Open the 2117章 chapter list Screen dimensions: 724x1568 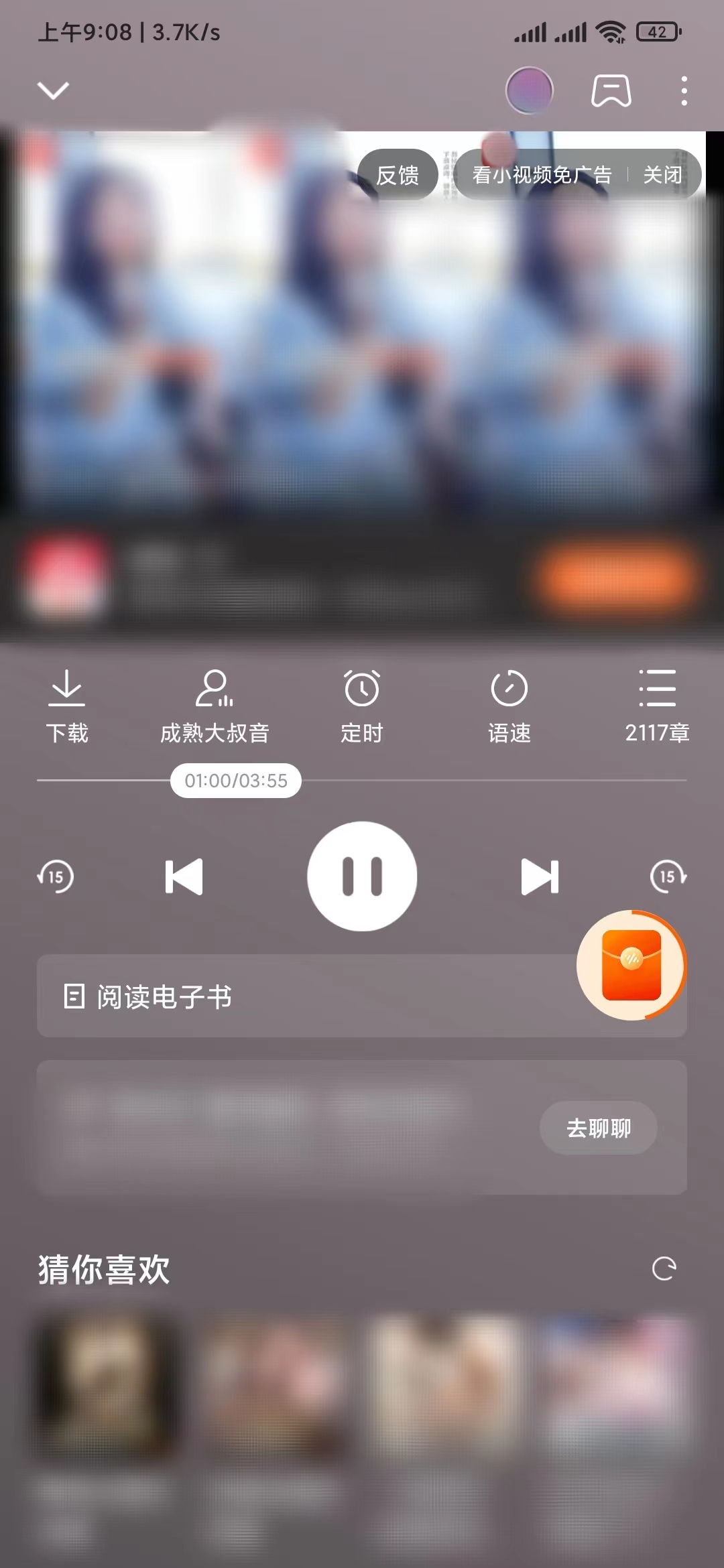pos(657,707)
